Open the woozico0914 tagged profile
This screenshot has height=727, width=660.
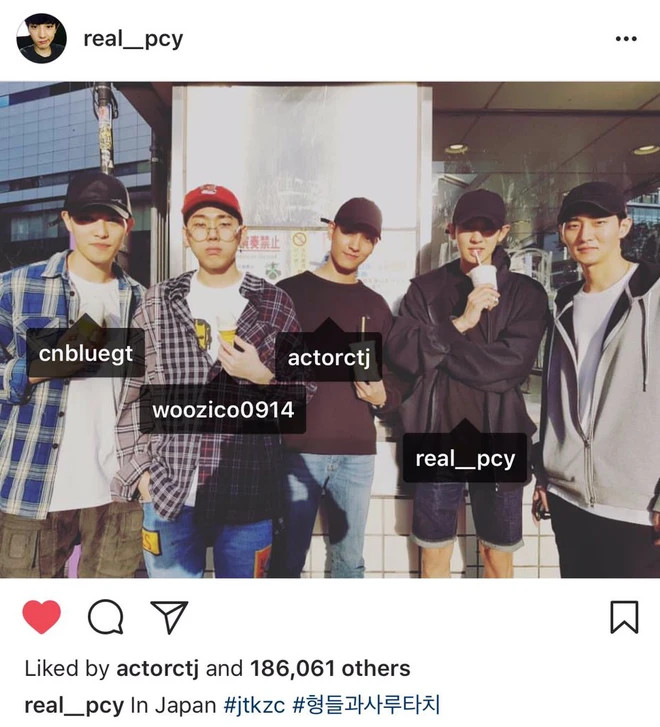[x=222, y=410]
